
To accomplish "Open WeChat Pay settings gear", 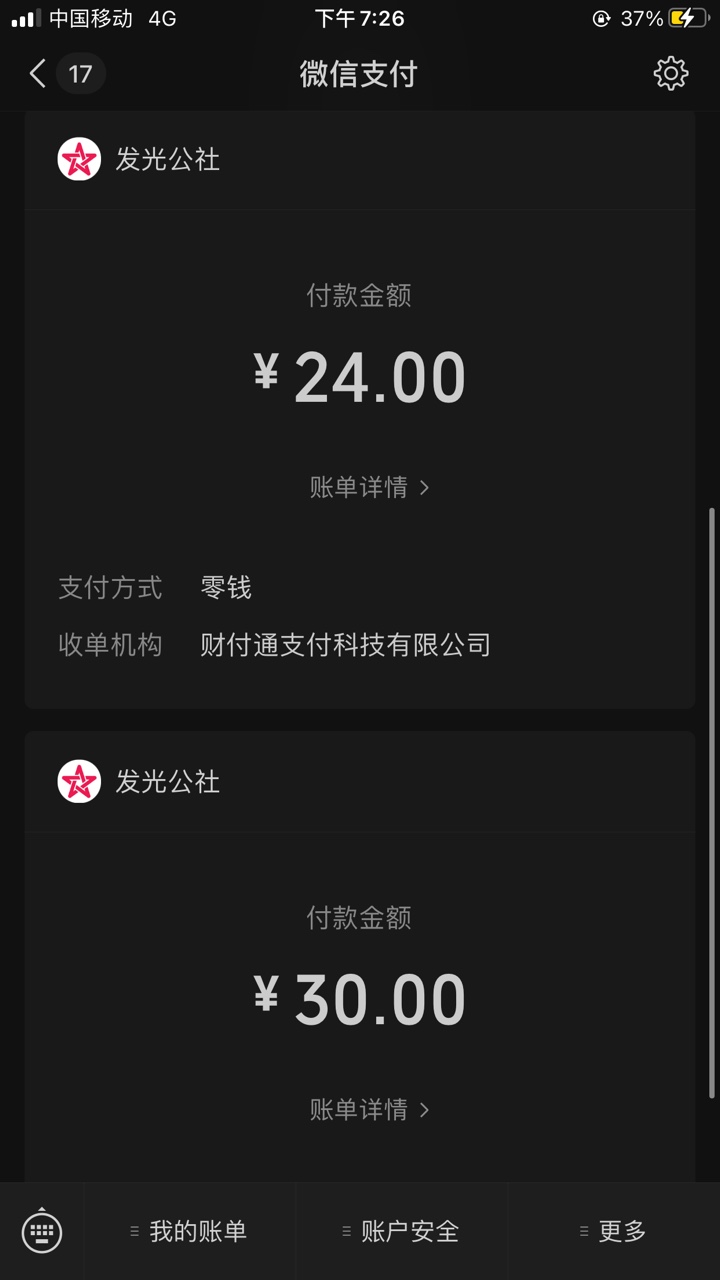I will click(670, 74).
